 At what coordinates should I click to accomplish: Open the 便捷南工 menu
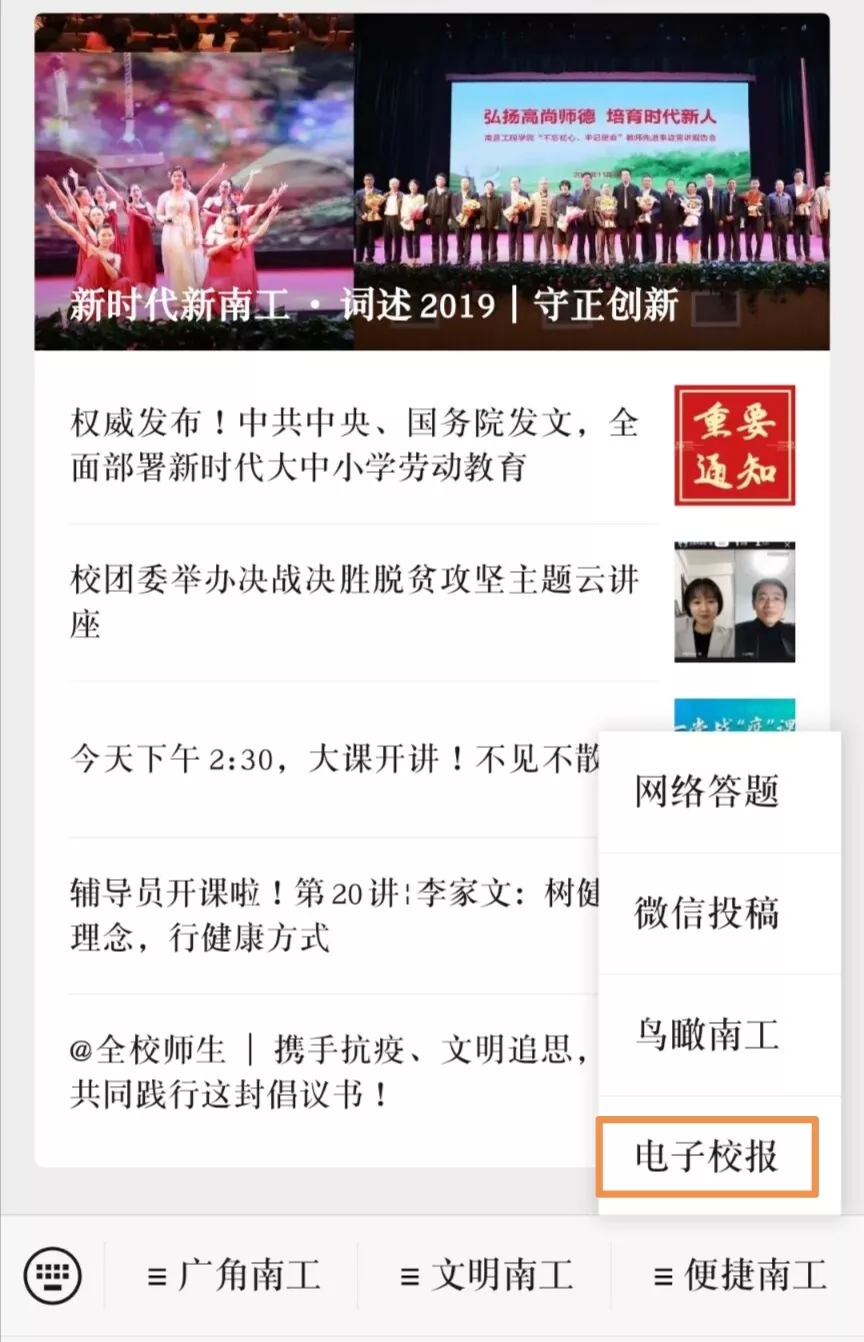pos(740,1275)
